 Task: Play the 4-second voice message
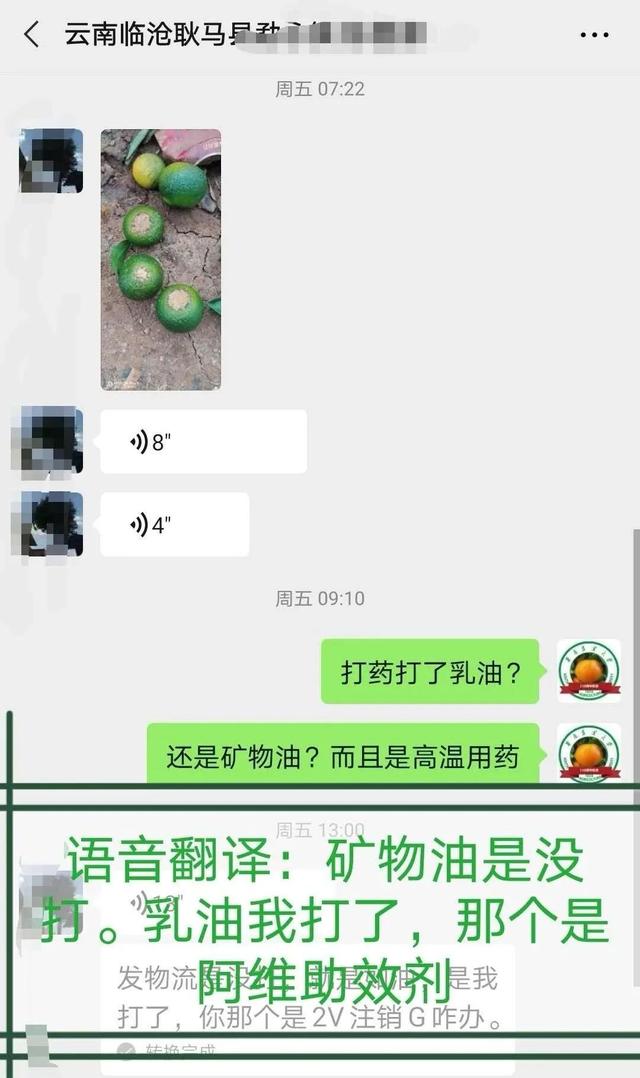click(175, 525)
